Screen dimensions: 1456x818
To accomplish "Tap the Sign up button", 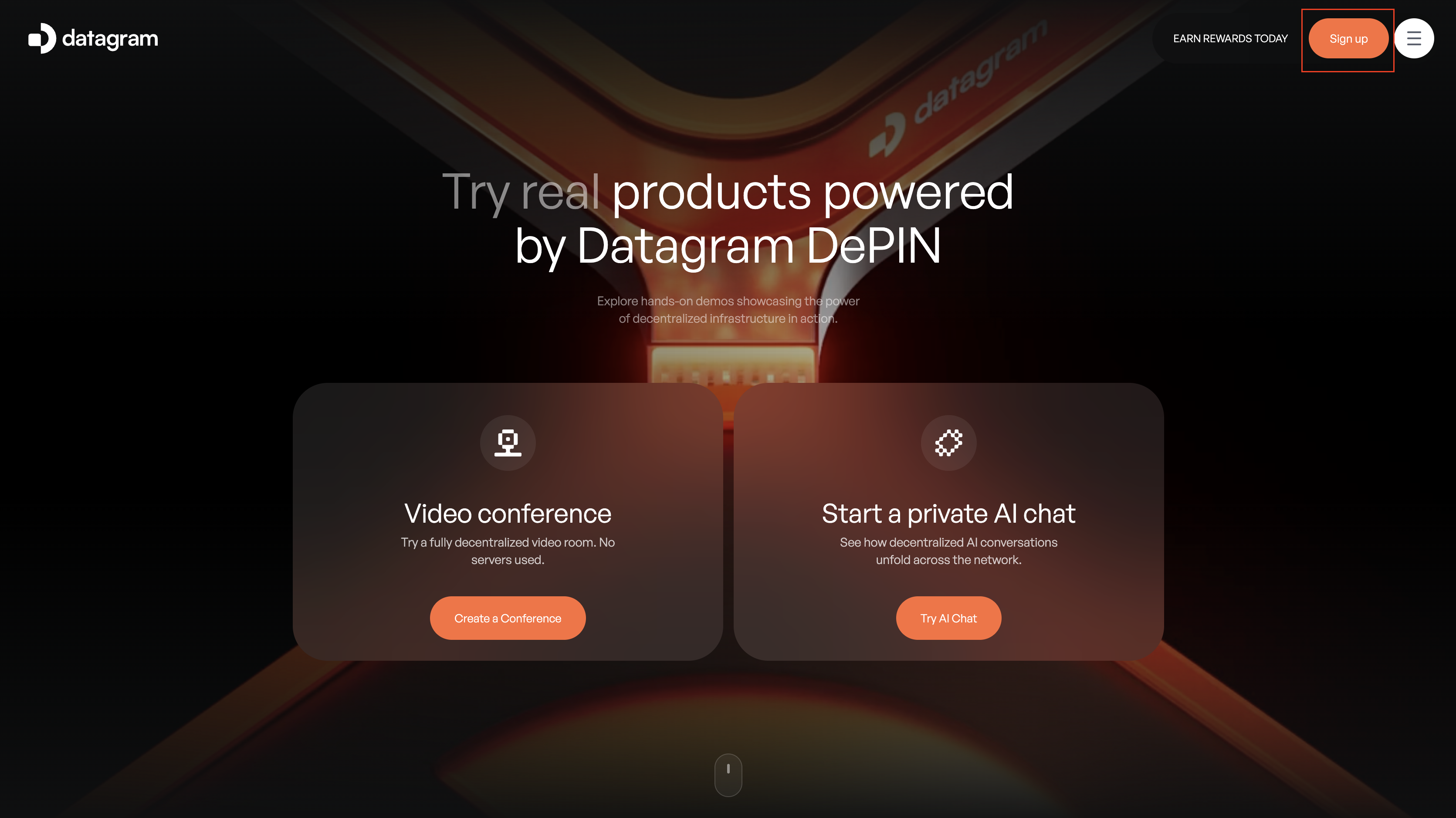I will [x=1348, y=38].
